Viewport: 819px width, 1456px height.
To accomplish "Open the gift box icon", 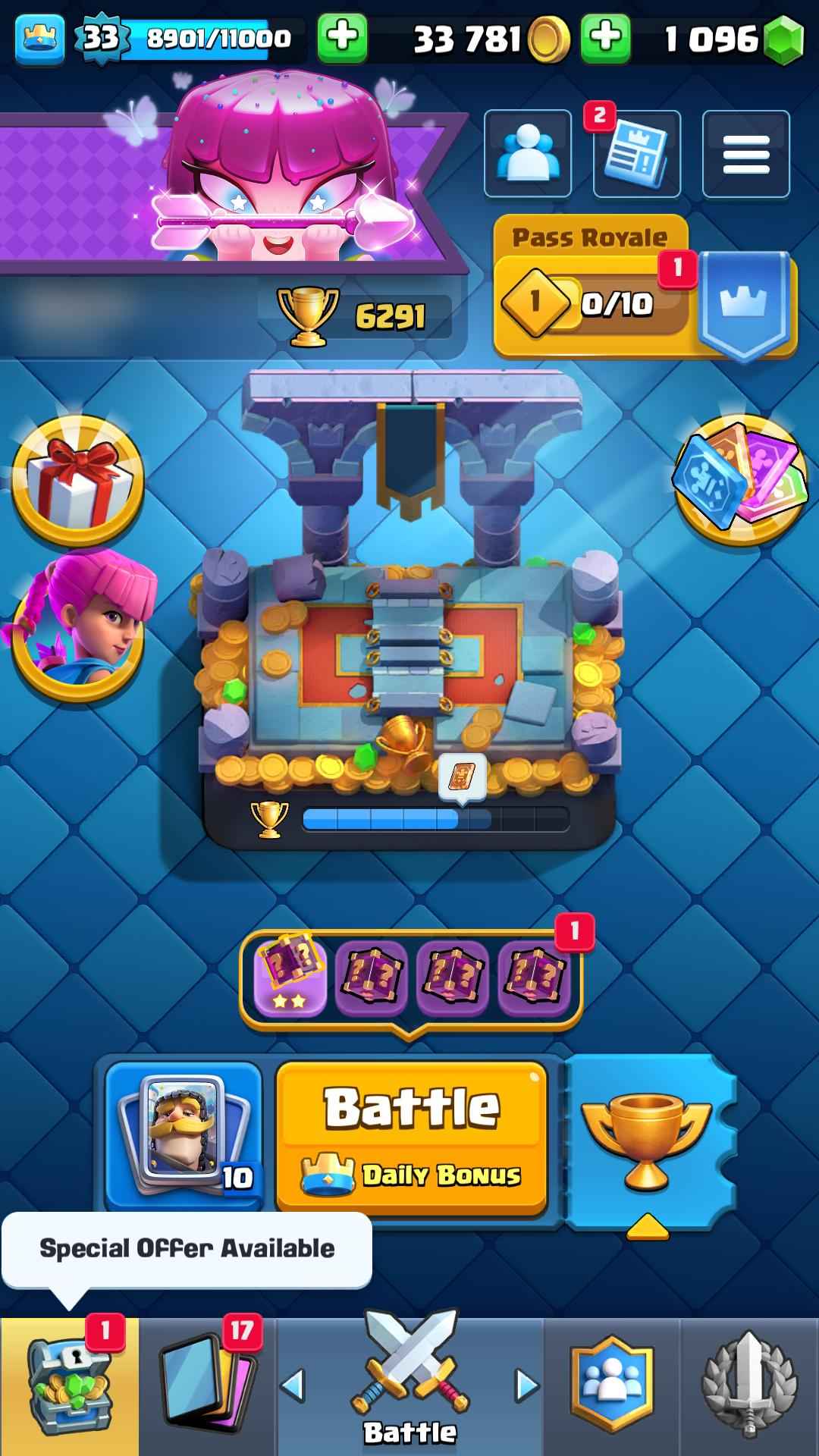I will pos(77,482).
